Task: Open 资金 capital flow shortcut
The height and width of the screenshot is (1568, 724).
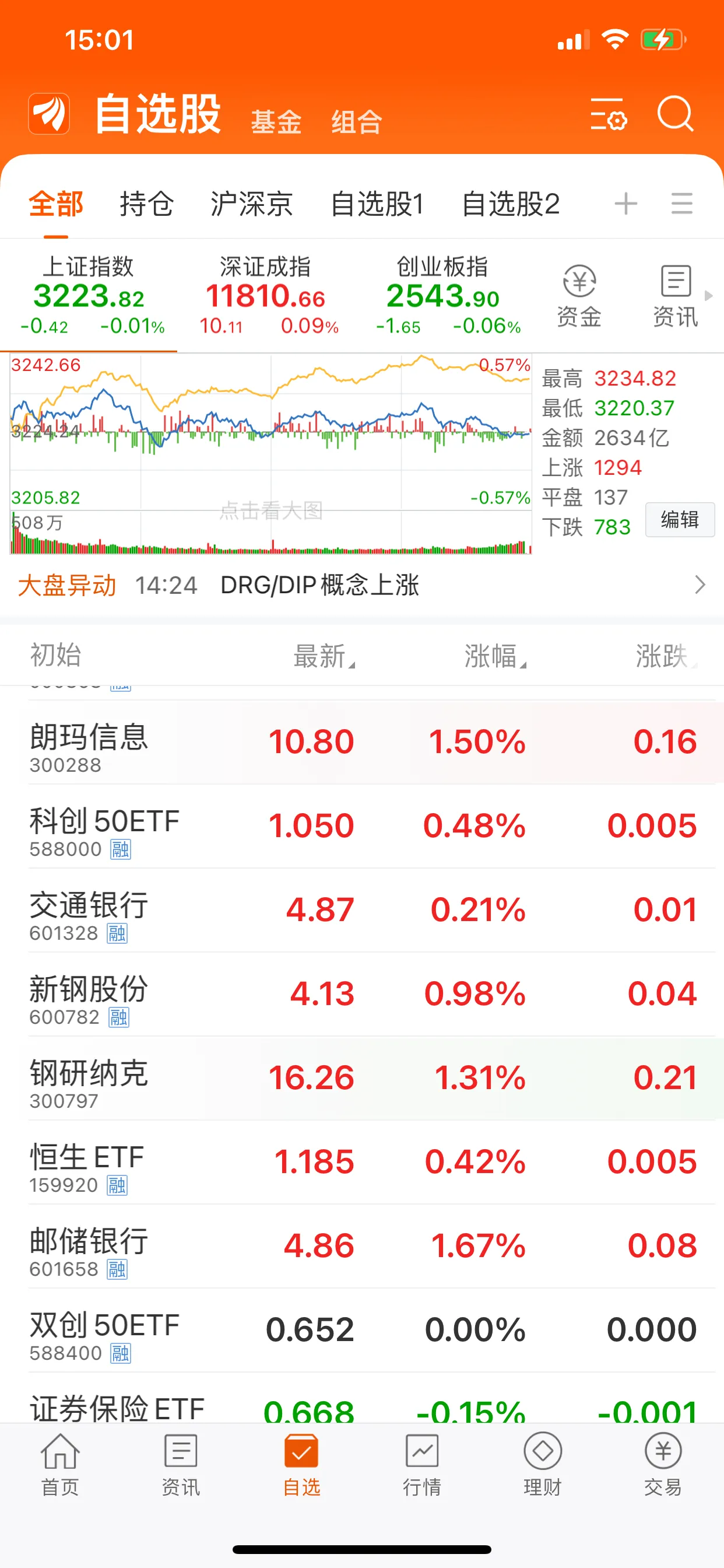Action: coord(579,296)
